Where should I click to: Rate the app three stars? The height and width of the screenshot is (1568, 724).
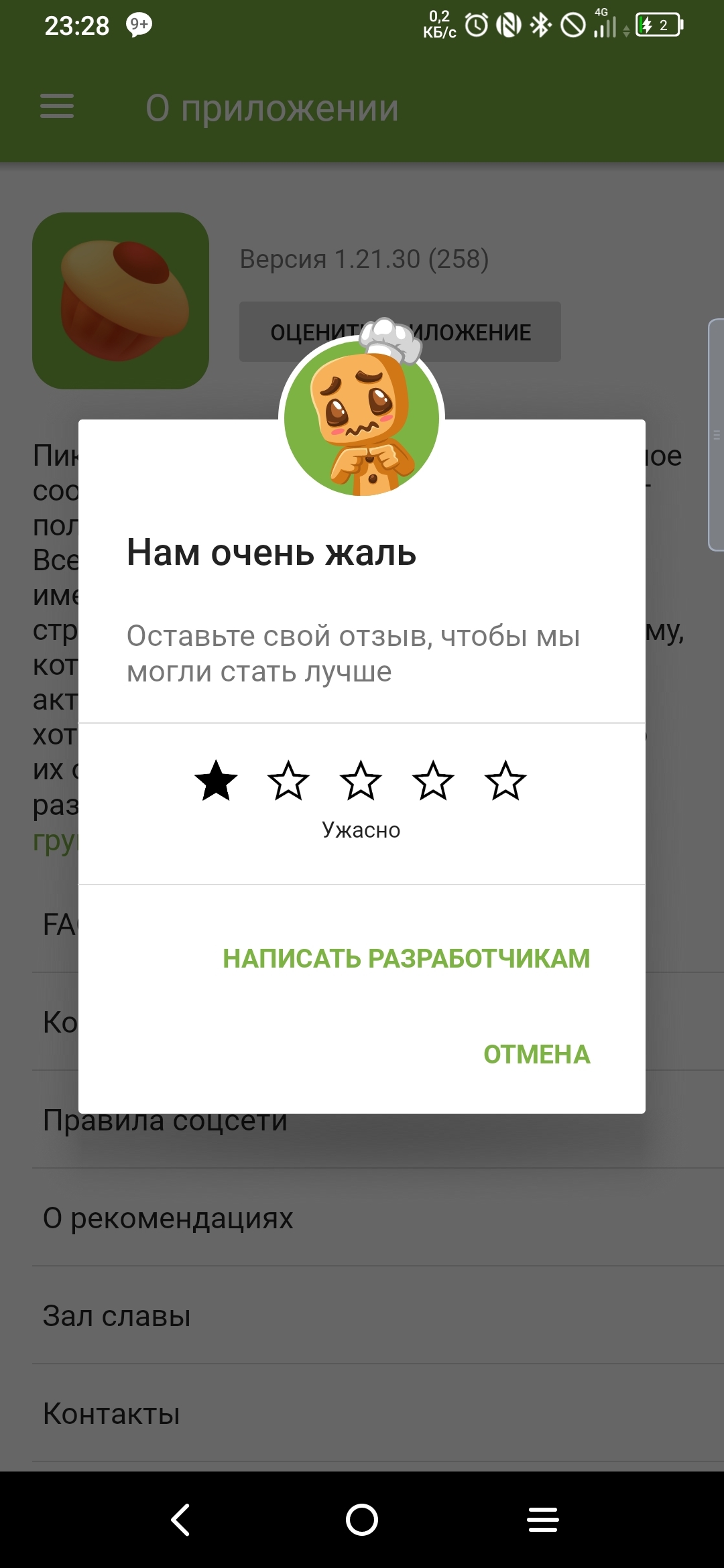(x=361, y=781)
